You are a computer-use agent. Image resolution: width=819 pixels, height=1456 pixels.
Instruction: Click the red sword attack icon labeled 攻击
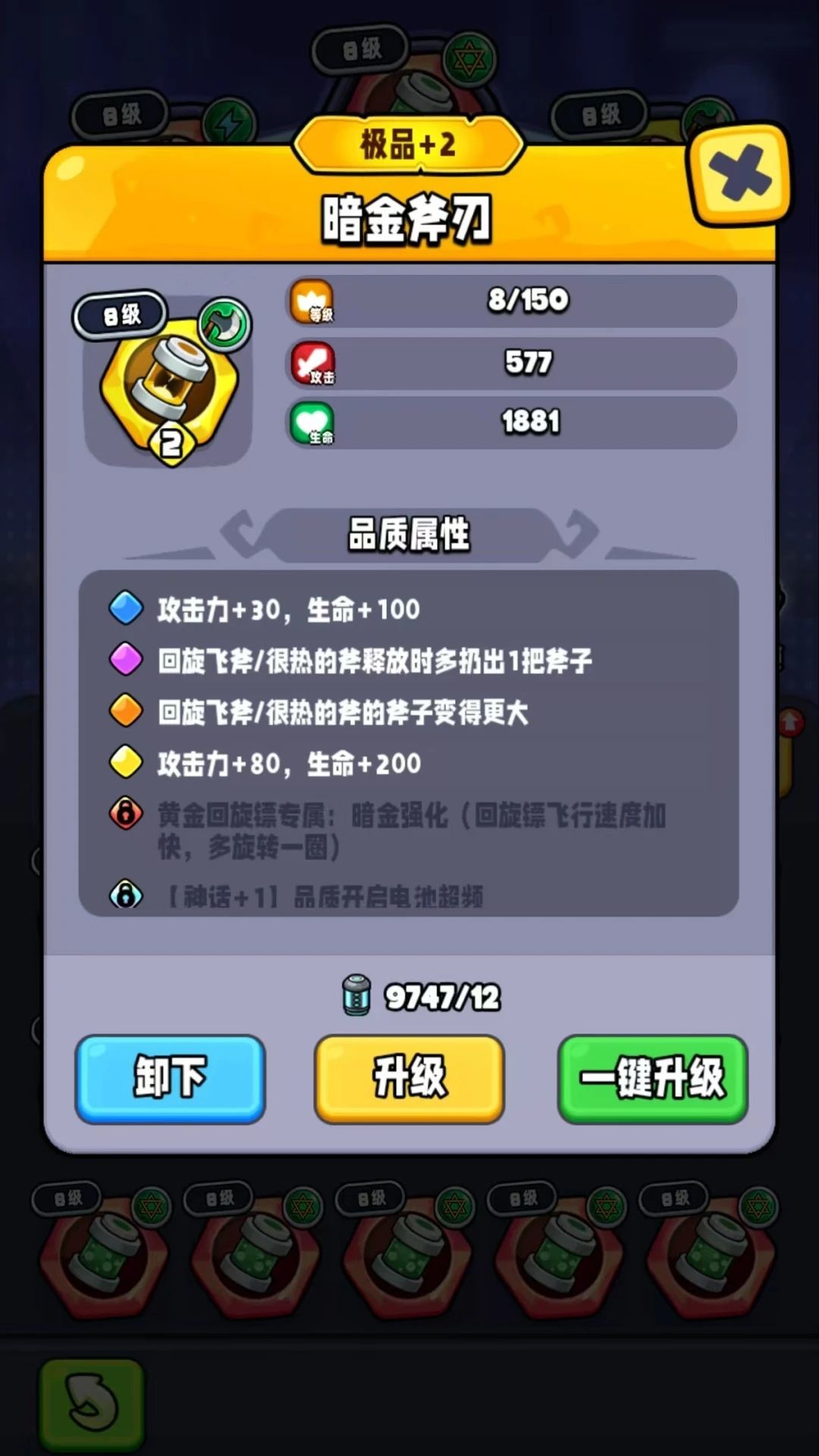(x=313, y=364)
